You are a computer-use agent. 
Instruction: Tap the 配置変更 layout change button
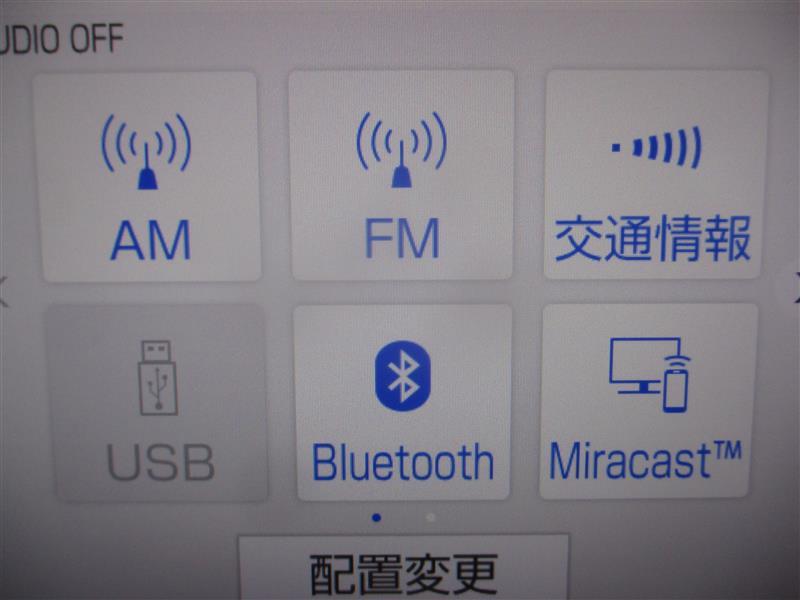click(403, 572)
